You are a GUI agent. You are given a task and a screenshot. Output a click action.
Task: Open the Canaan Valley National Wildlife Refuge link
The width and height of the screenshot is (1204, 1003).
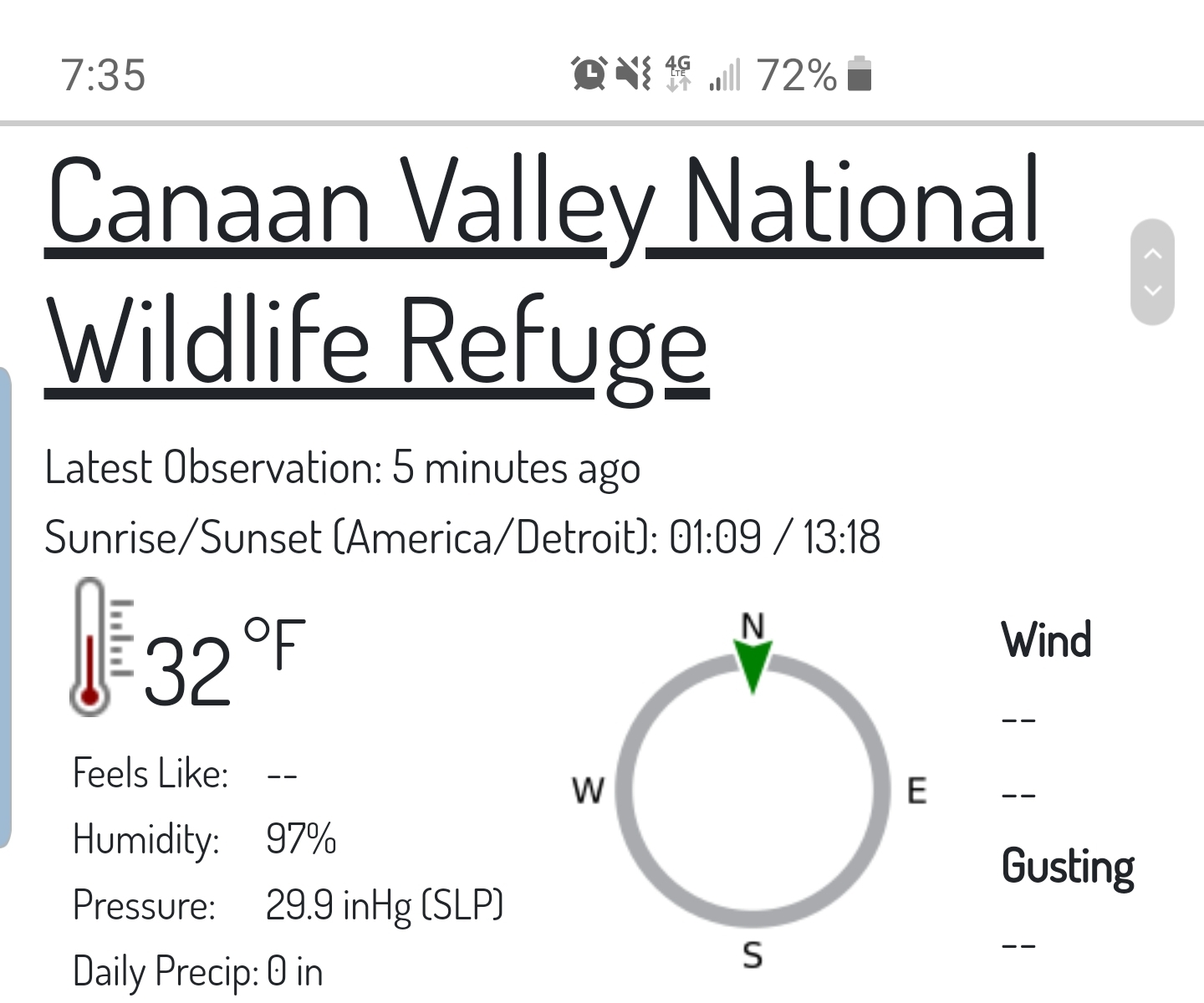543,276
